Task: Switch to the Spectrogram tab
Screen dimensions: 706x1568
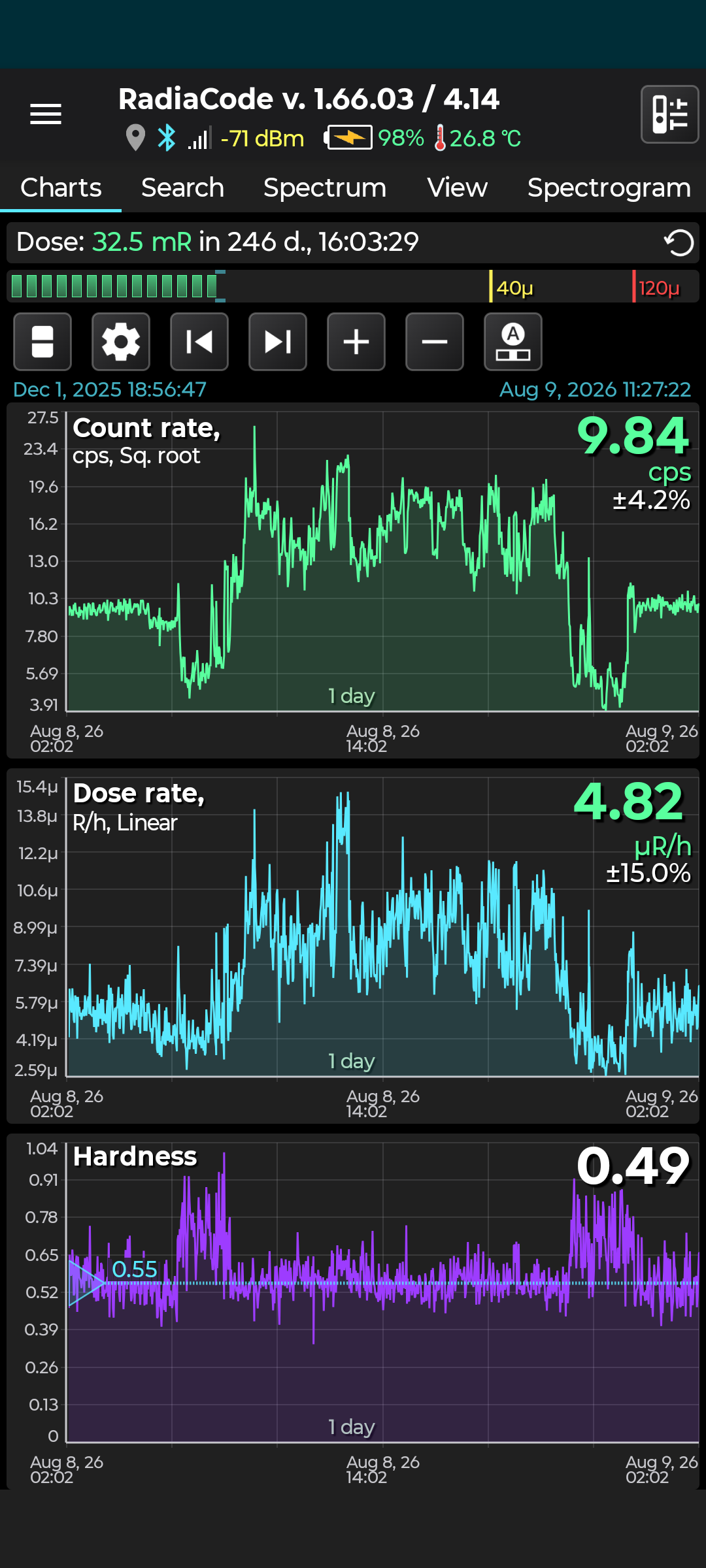Action: click(x=609, y=188)
